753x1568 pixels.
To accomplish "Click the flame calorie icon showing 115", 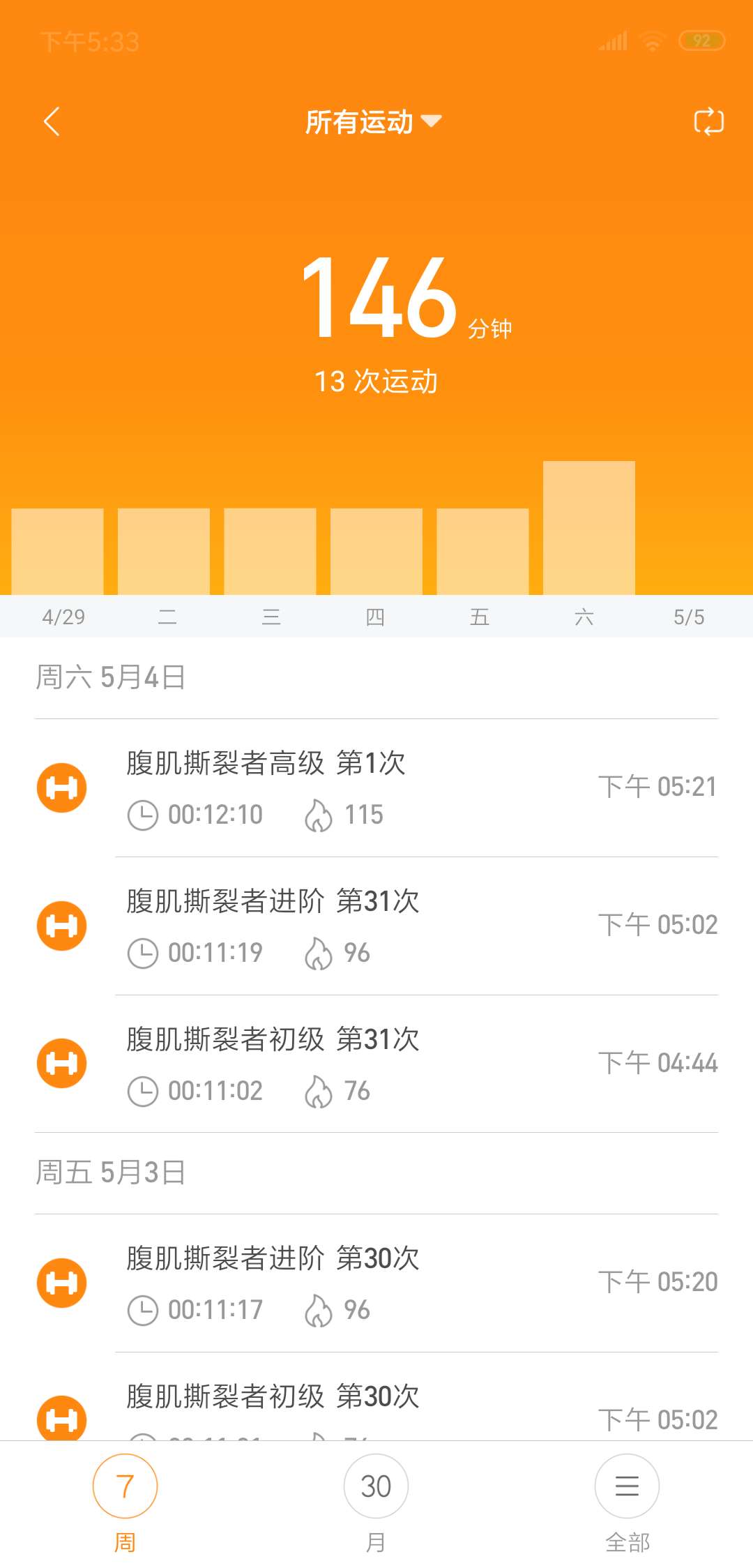I will click(x=319, y=813).
